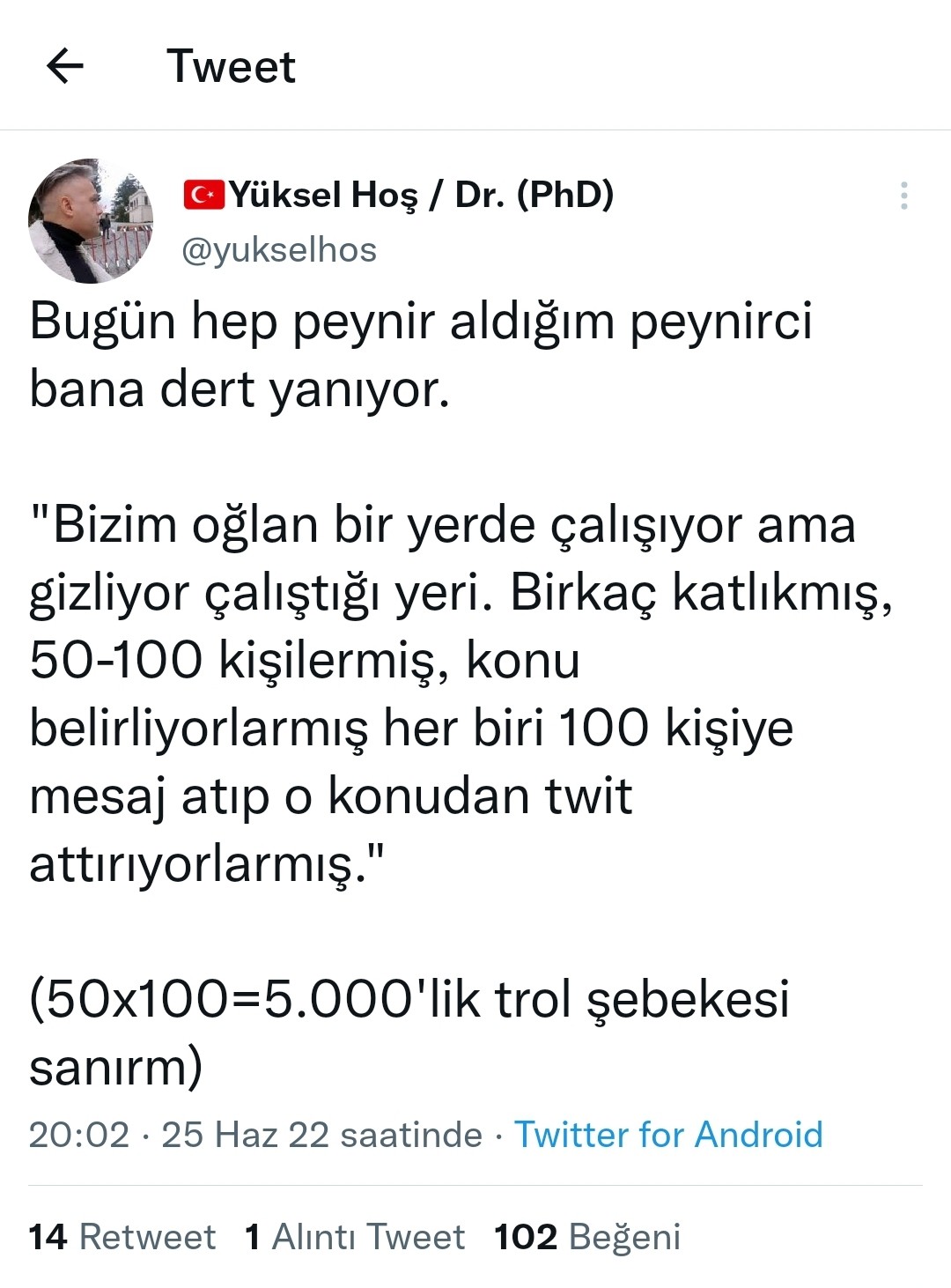This screenshot has height=1288, width=951.
Task: Tap the Twitter for Android link
Action: point(668,1134)
